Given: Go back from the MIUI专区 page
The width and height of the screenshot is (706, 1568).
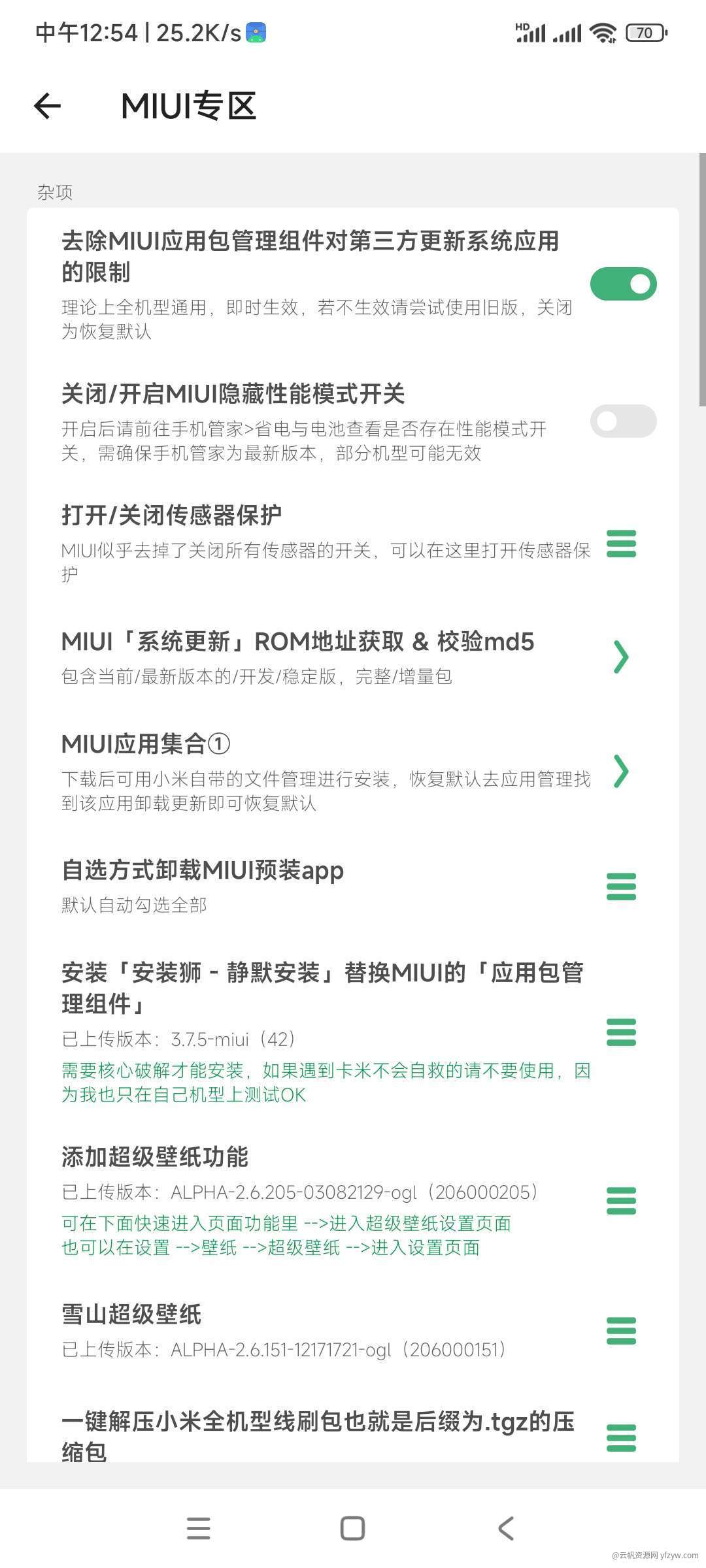Looking at the screenshot, I should 48,106.
